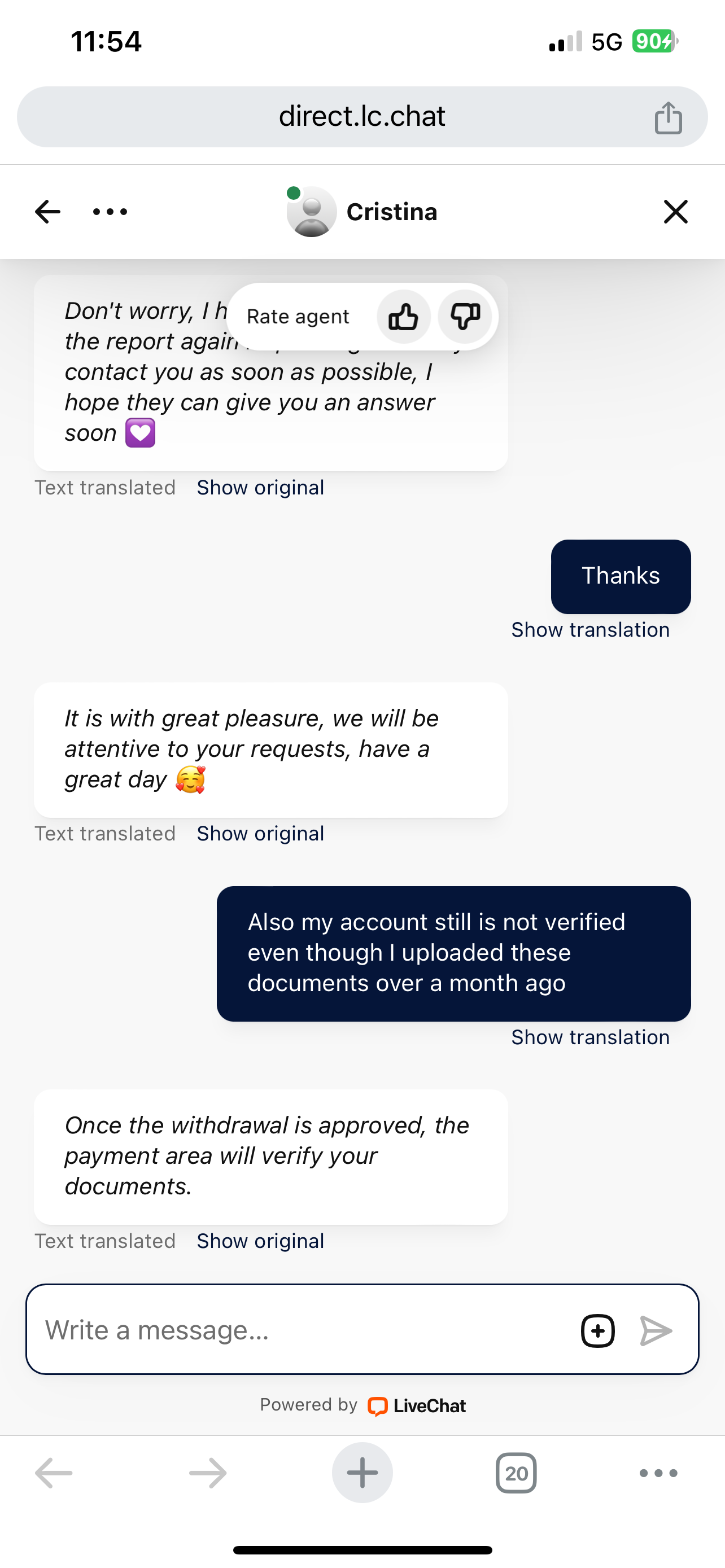Open the attachment plus icon
This screenshot has width=725, height=1568.
pyautogui.click(x=598, y=1330)
